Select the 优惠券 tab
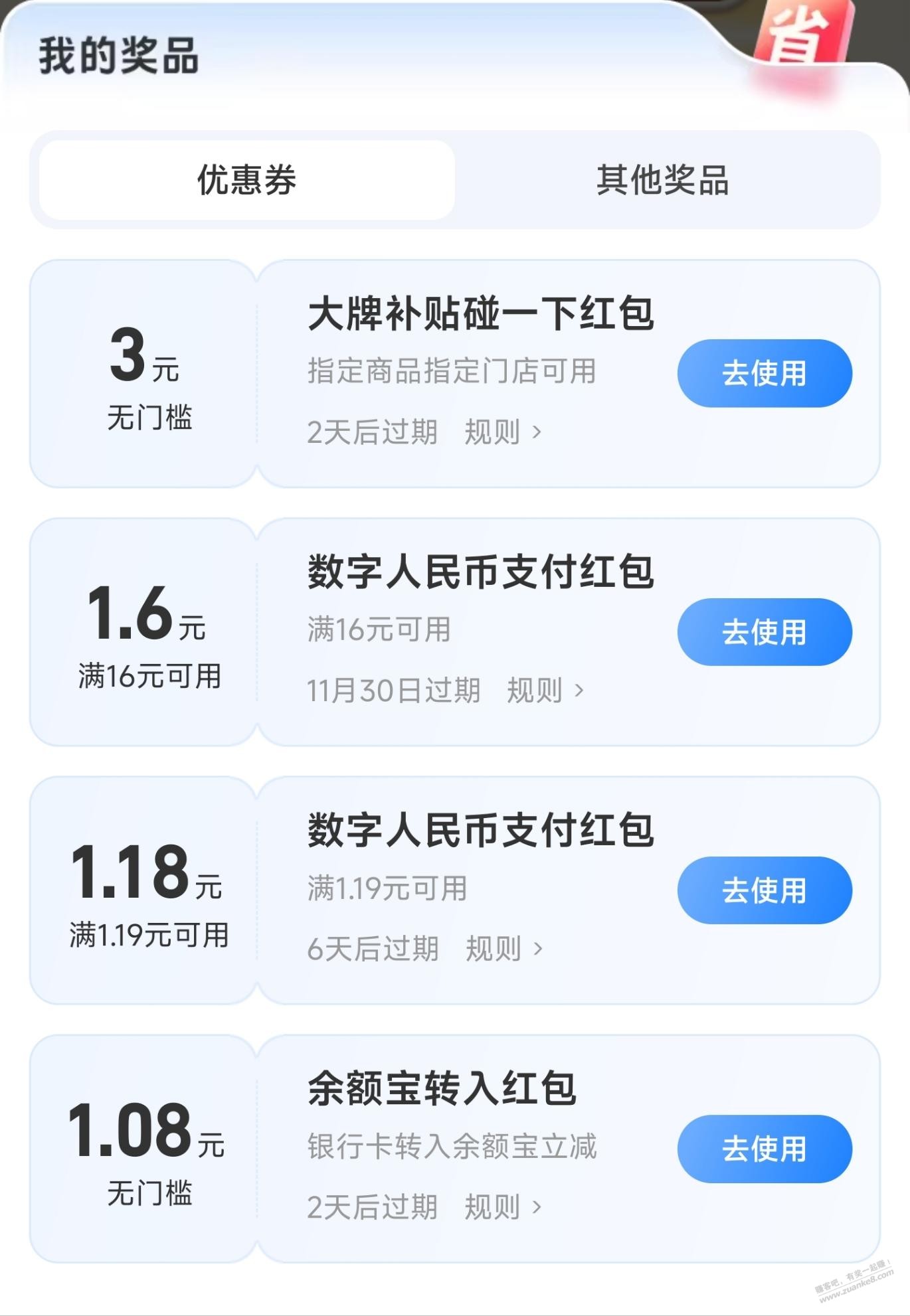This screenshot has width=910, height=1316. [x=246, y=180]
